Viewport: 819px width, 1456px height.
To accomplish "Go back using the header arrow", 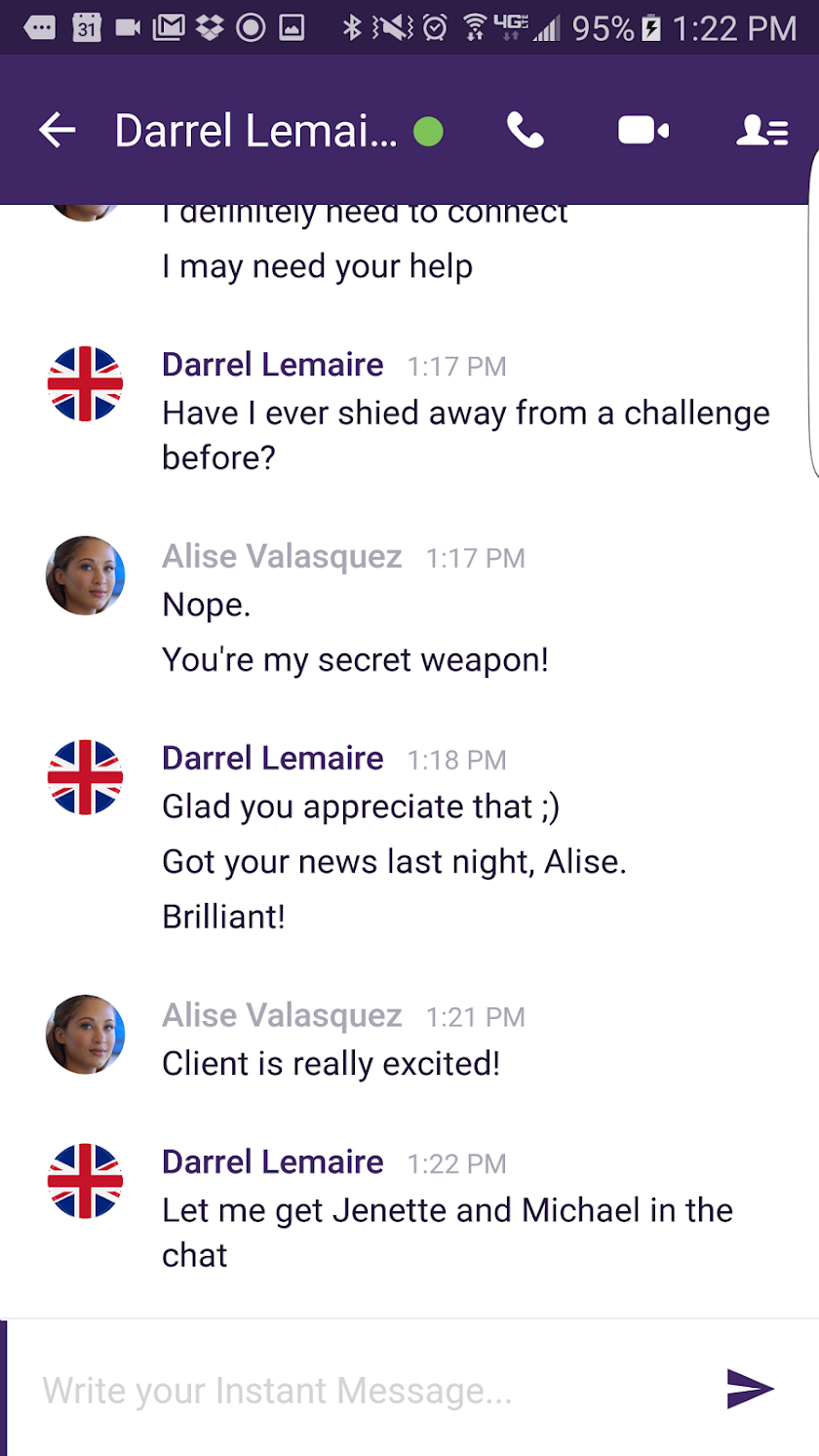I will pyautogui.click(x=57, y=130).
